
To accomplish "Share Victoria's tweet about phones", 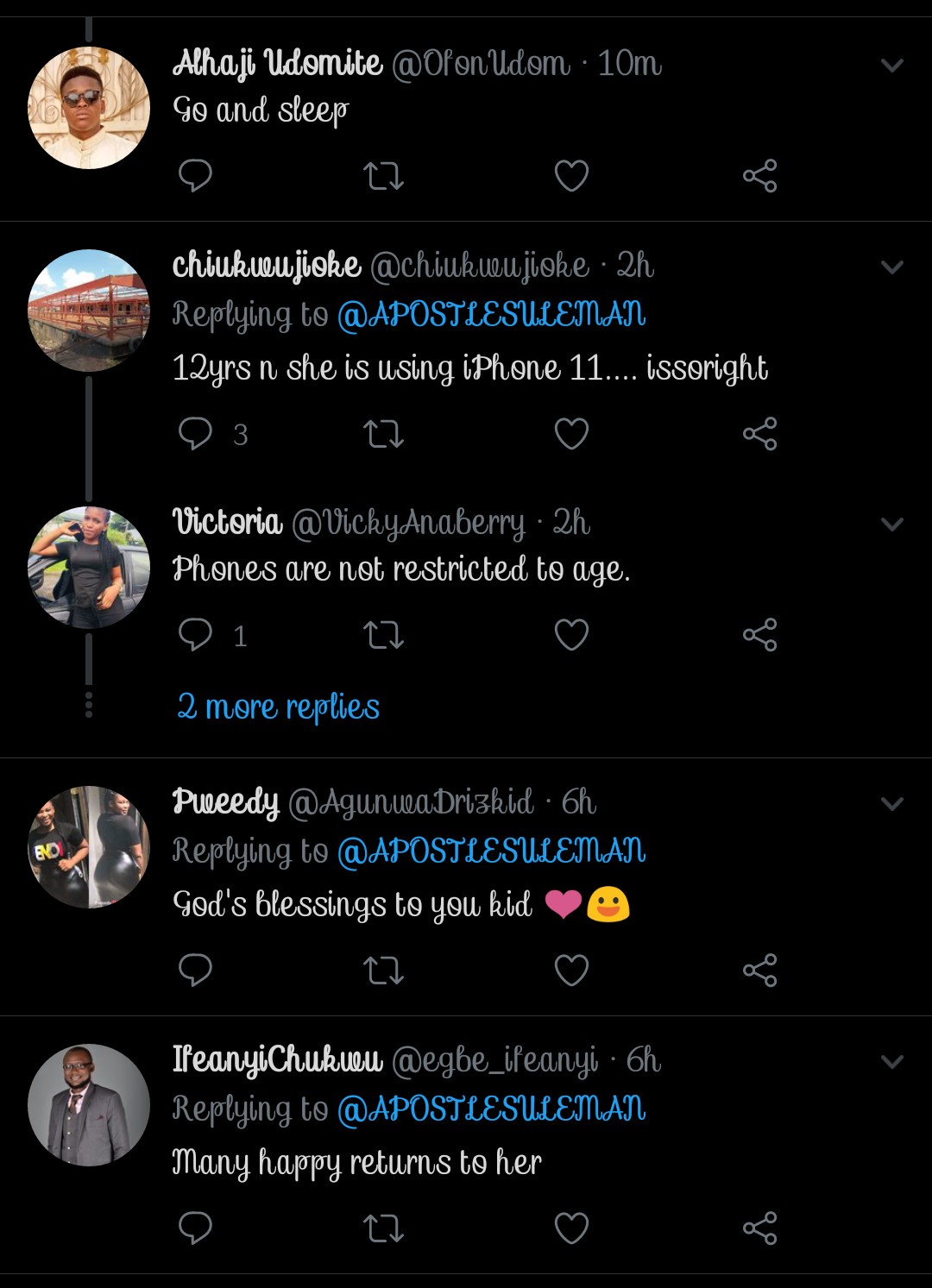I will [x=759, y=635].
